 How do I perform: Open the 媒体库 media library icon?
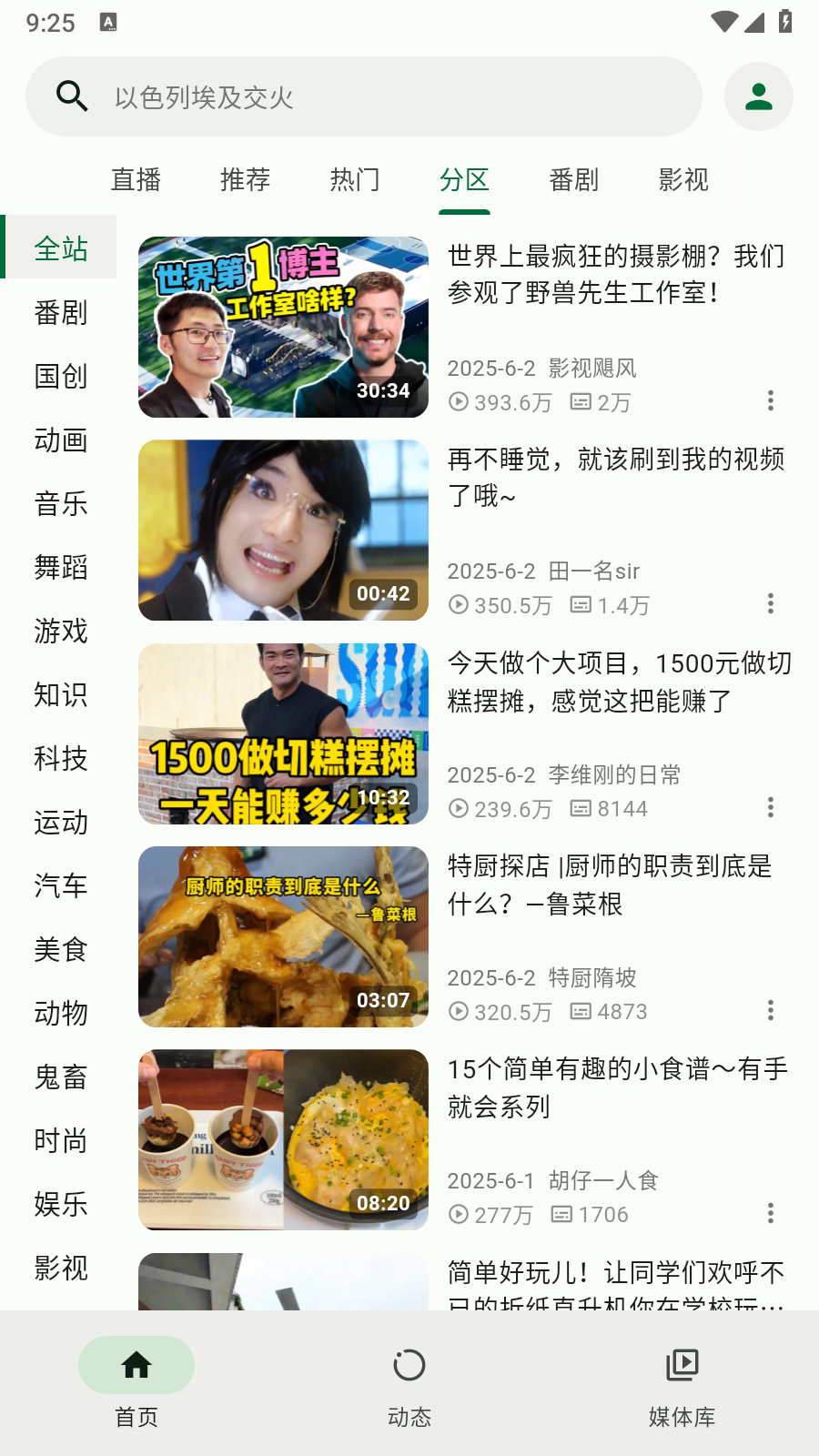(x=682, y=1365)
